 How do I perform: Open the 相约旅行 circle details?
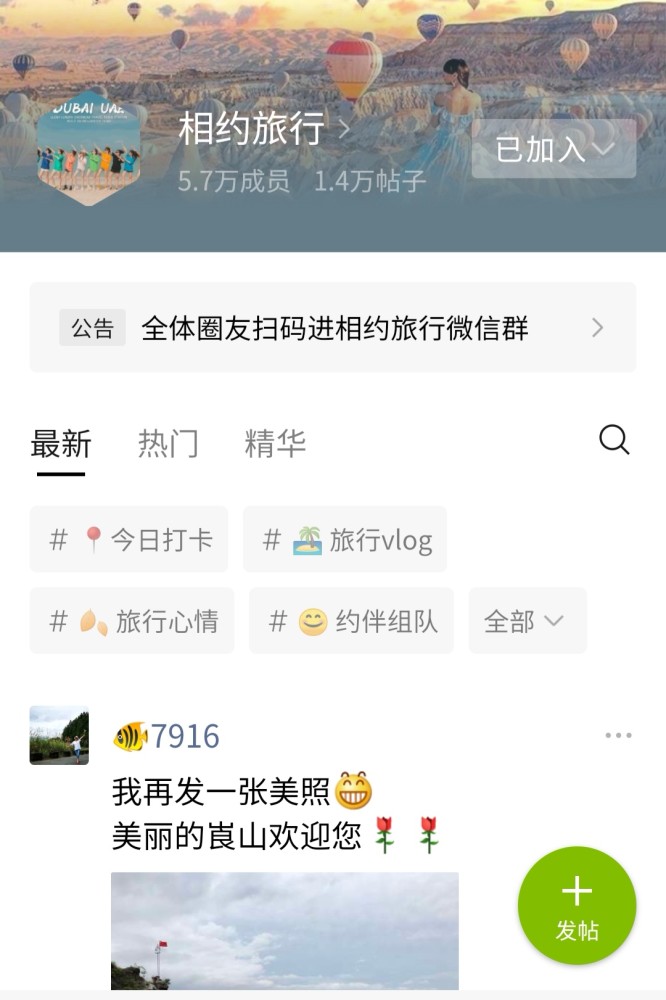click(x=264, y=130)
